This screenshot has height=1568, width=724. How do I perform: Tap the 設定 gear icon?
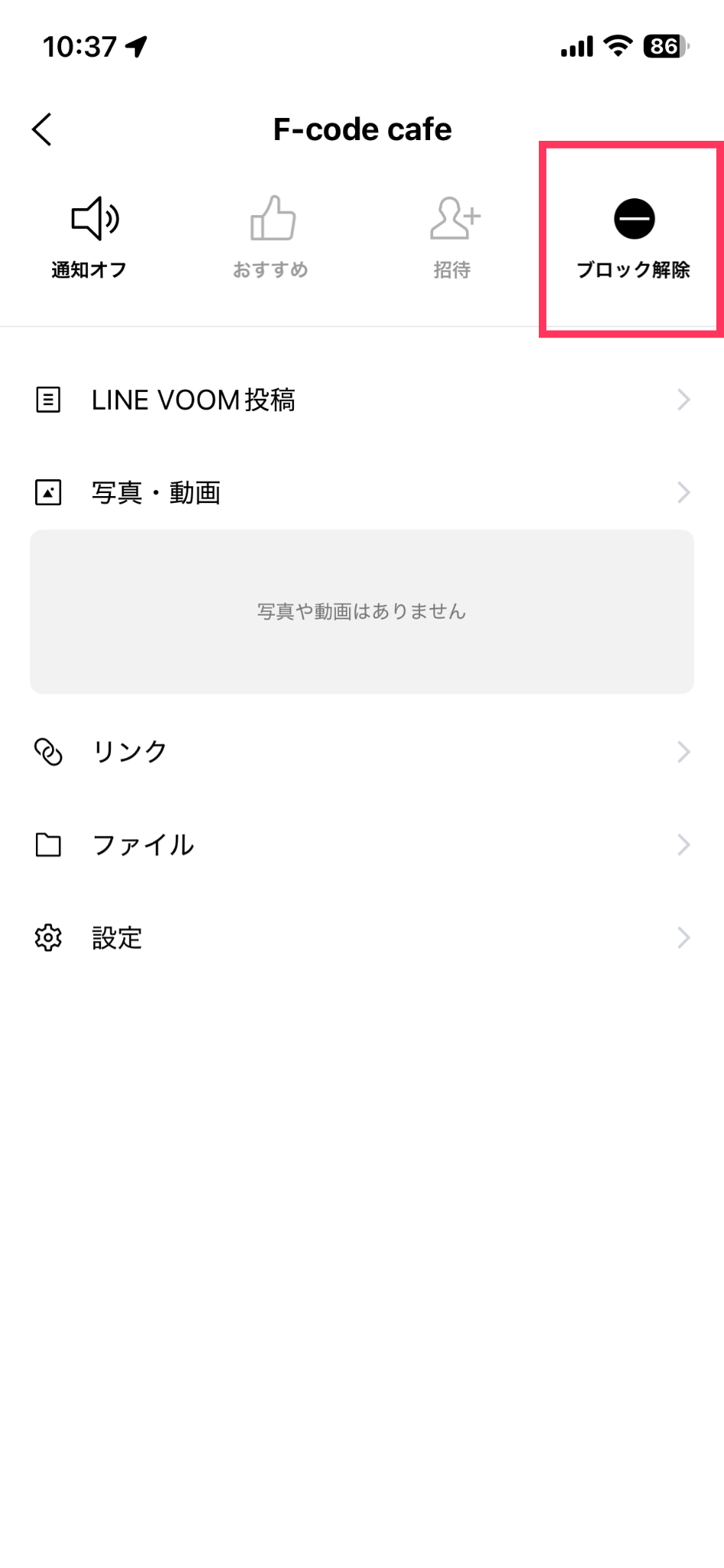[x=47, y=937]
